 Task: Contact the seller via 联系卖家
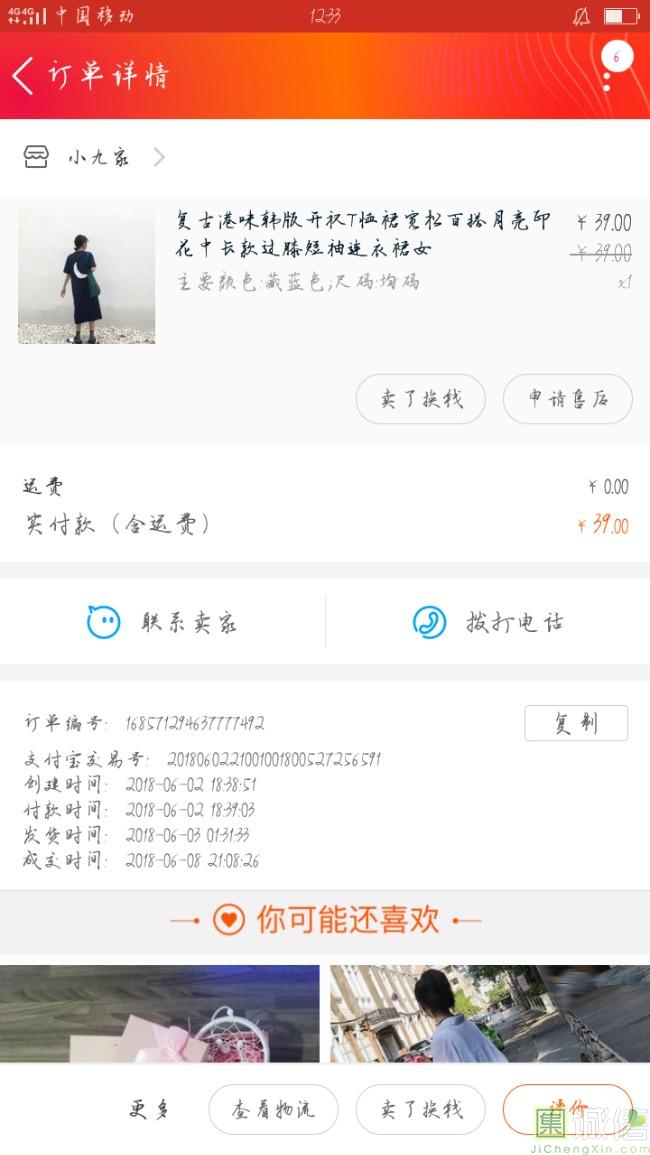(162, 622)
